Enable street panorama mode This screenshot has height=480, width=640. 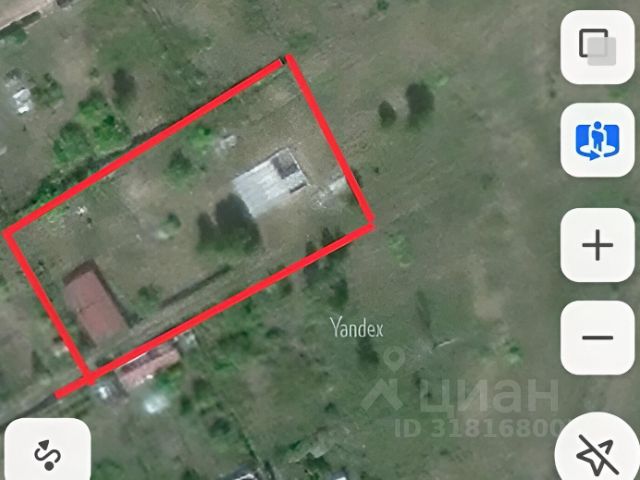[597, 140]
